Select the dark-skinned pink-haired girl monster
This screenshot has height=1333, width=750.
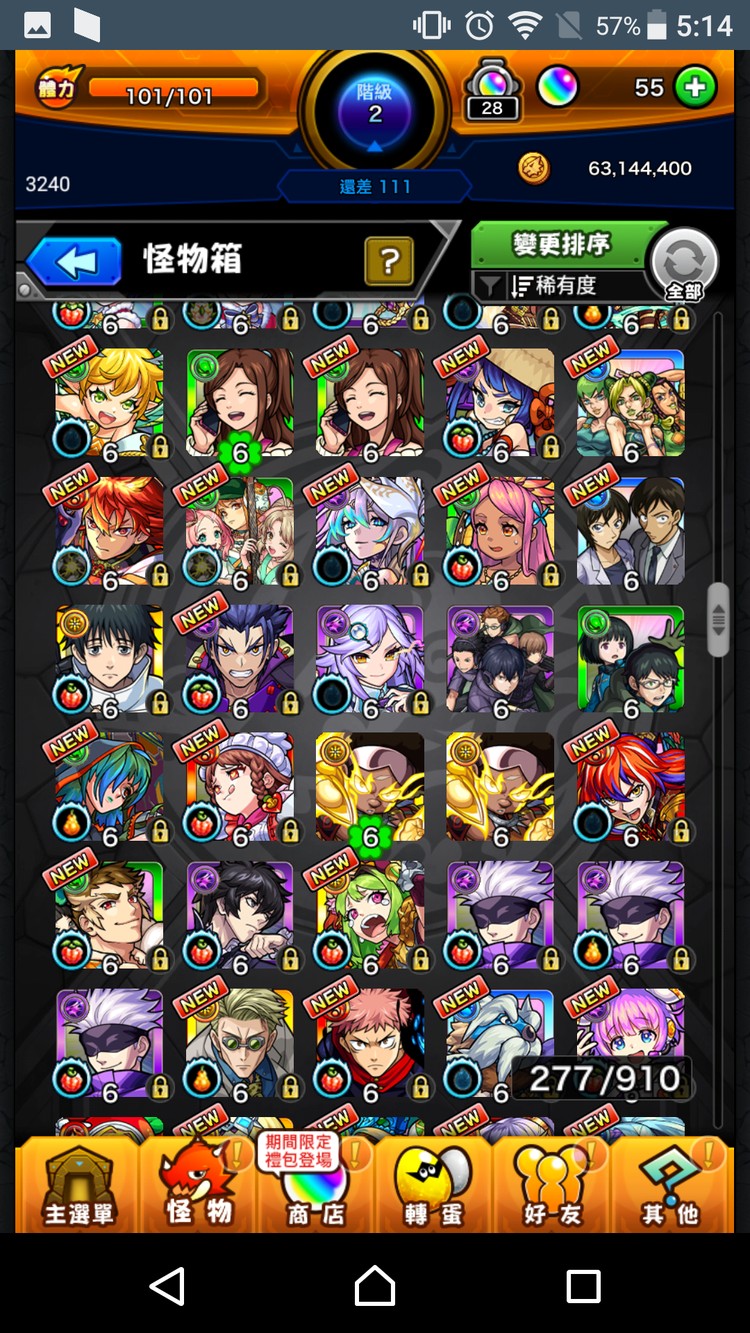pos(500,530)
